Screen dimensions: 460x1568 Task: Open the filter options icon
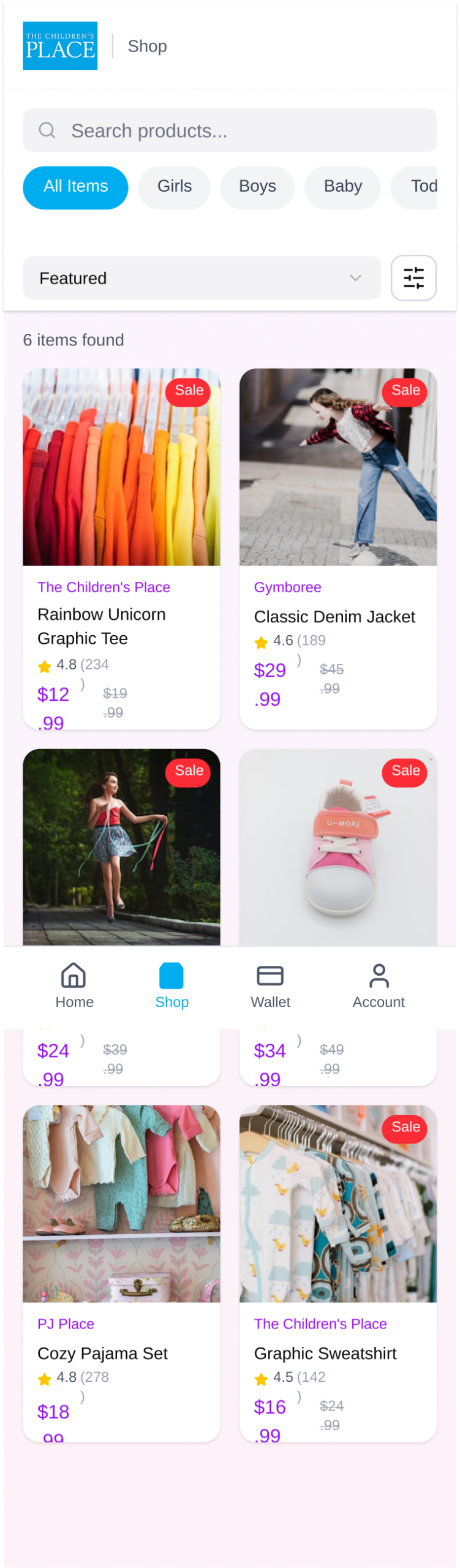click(x=413, y=278)
